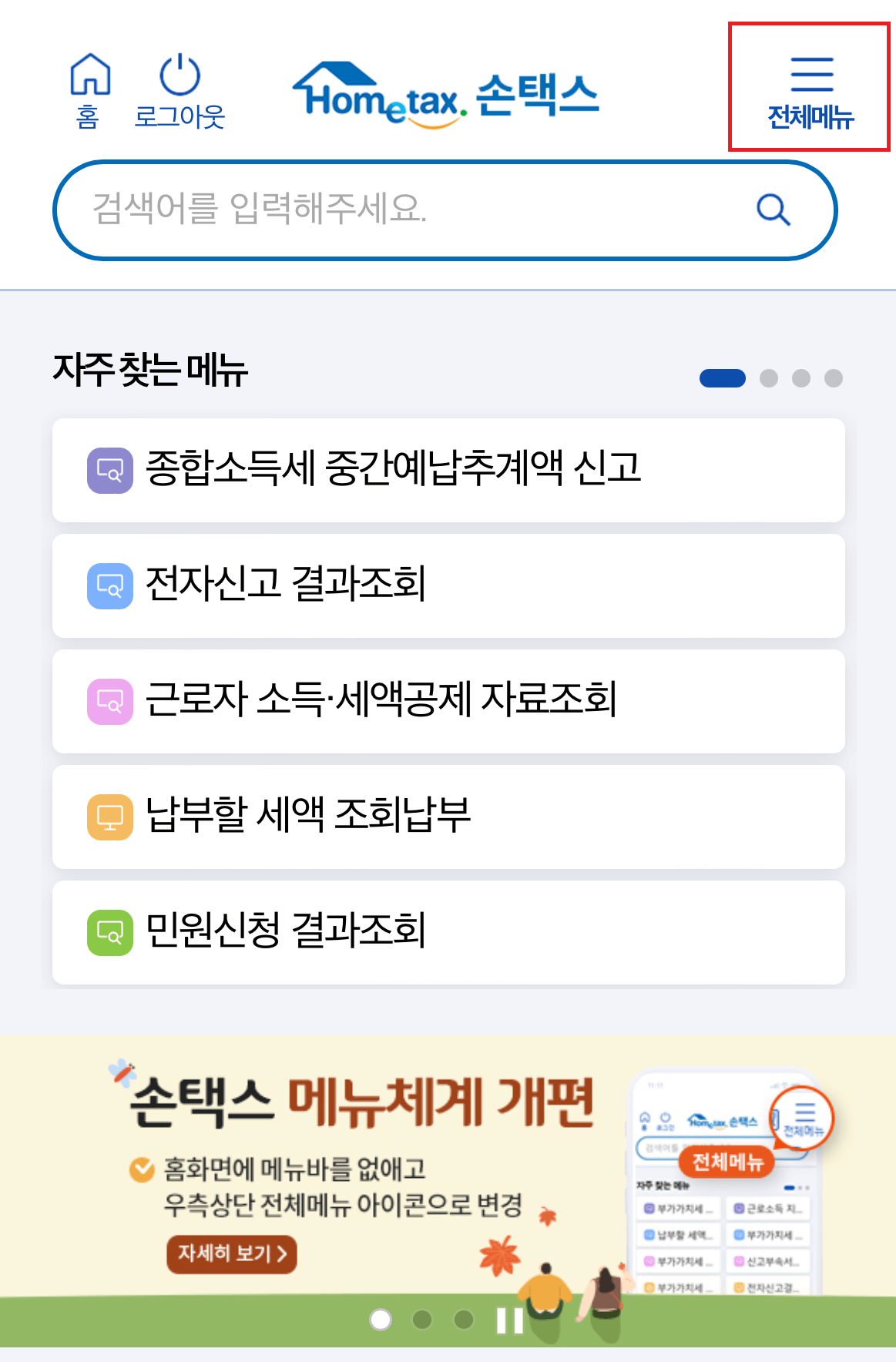Go to the fourth page of 자주 찾는 메뉴
Screen dimensions: 896x1362
tap(834, 378)
